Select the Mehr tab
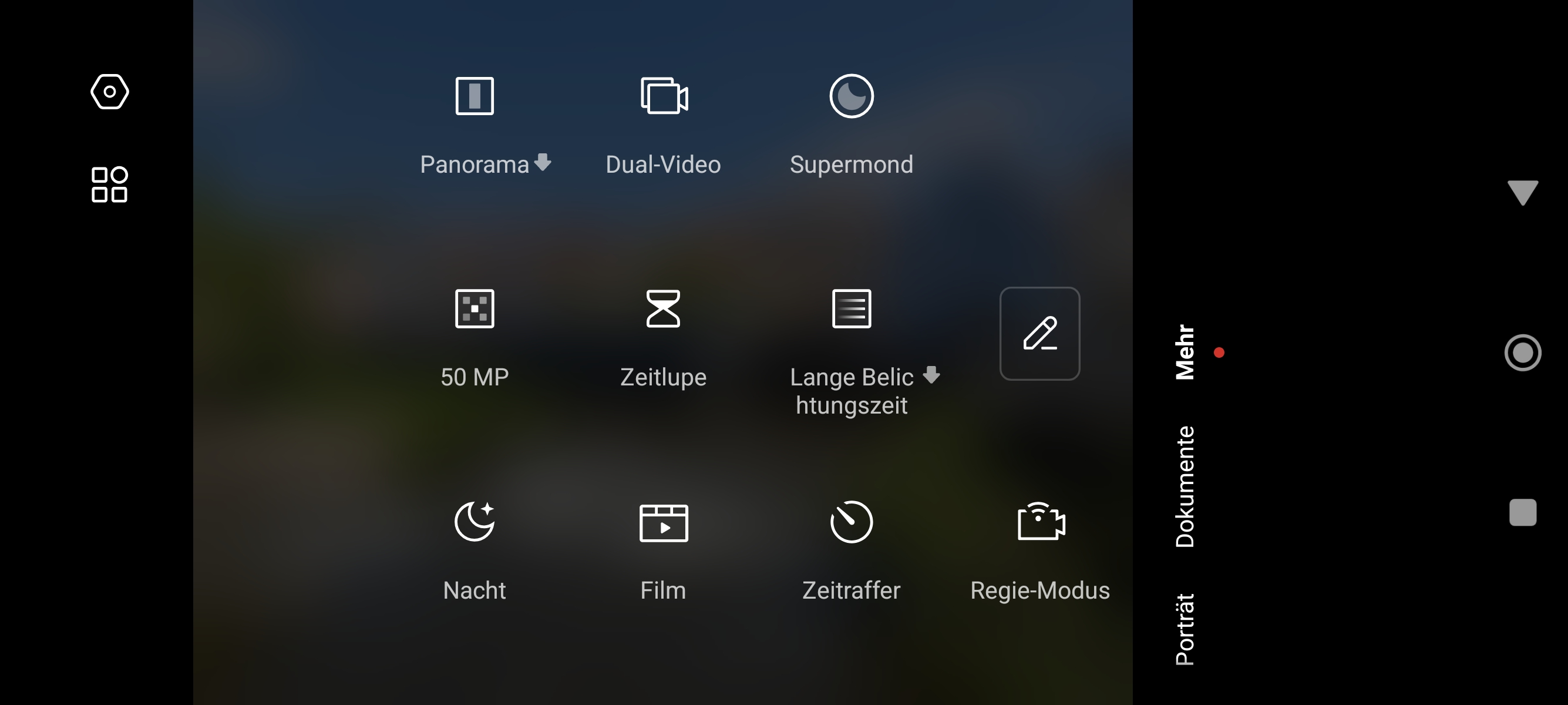Image resolution: width=1568 pixels, height=705 pixels. (x=1185, y=352)
